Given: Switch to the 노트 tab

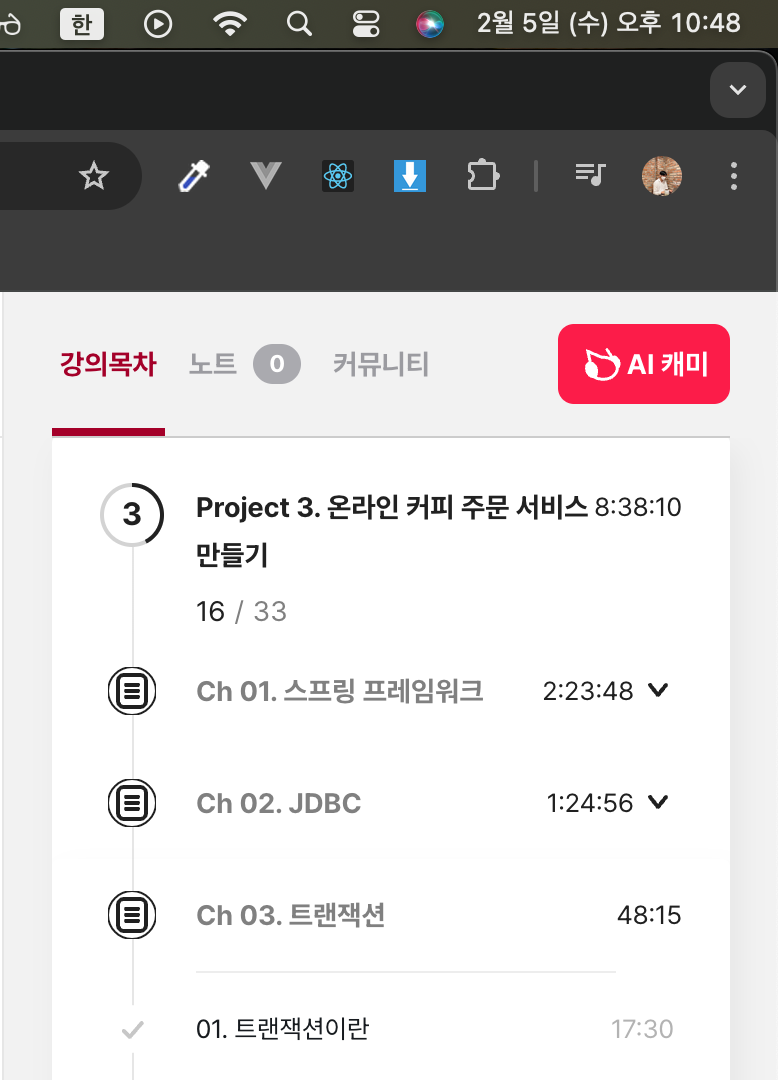Looking at the screenshot, I should click(213, 364).
